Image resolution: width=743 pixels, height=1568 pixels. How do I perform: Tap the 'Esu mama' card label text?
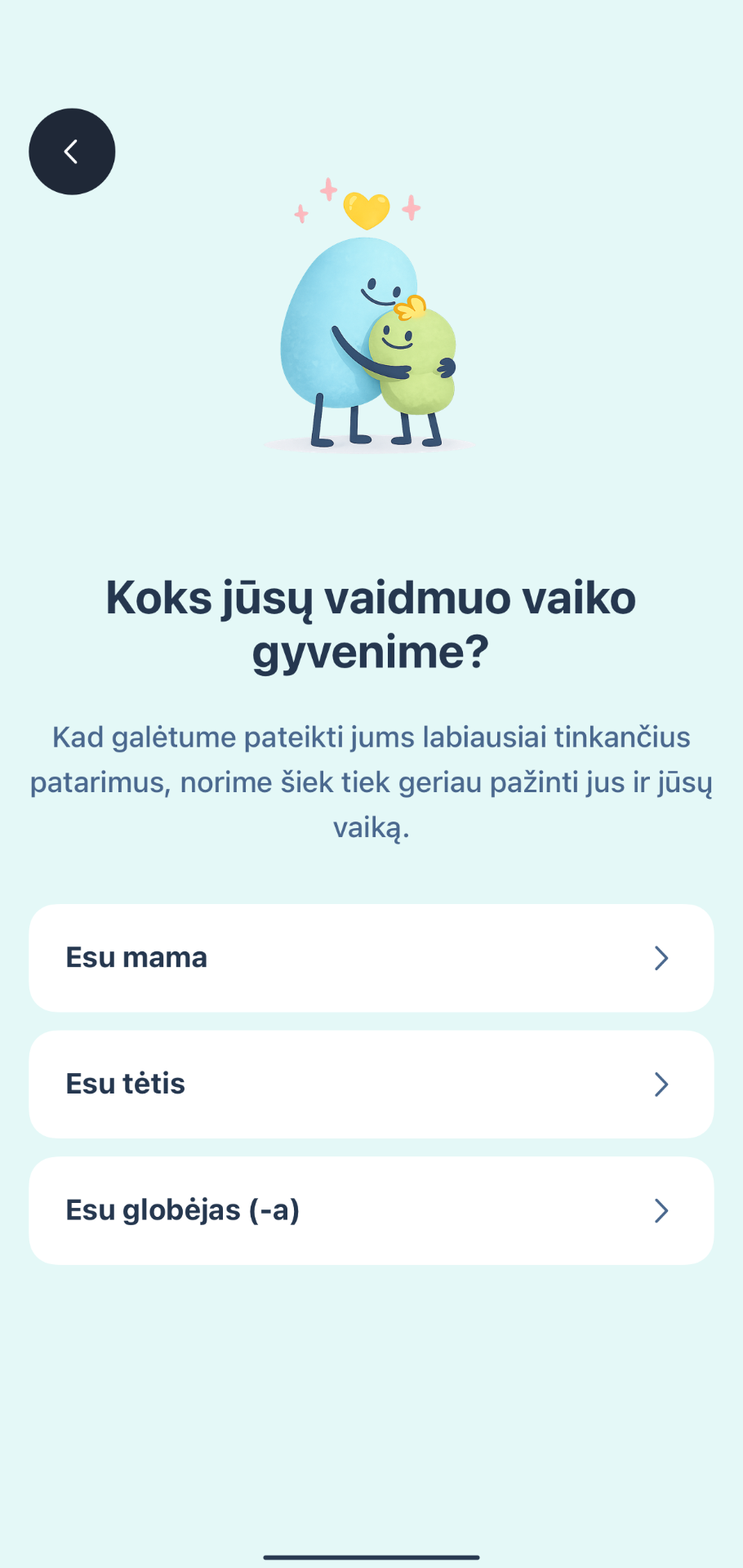(136, 957)
